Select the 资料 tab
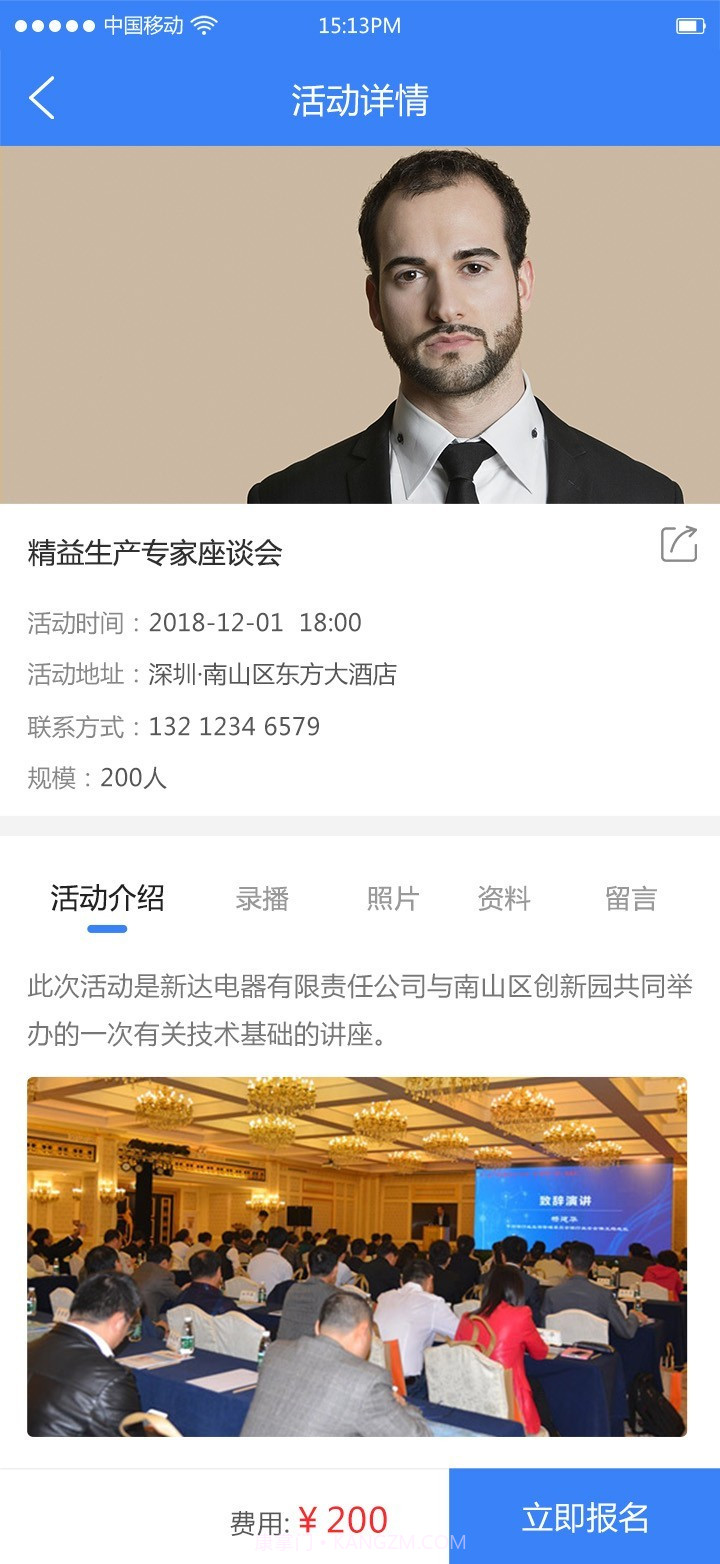 tap(505, 899)
